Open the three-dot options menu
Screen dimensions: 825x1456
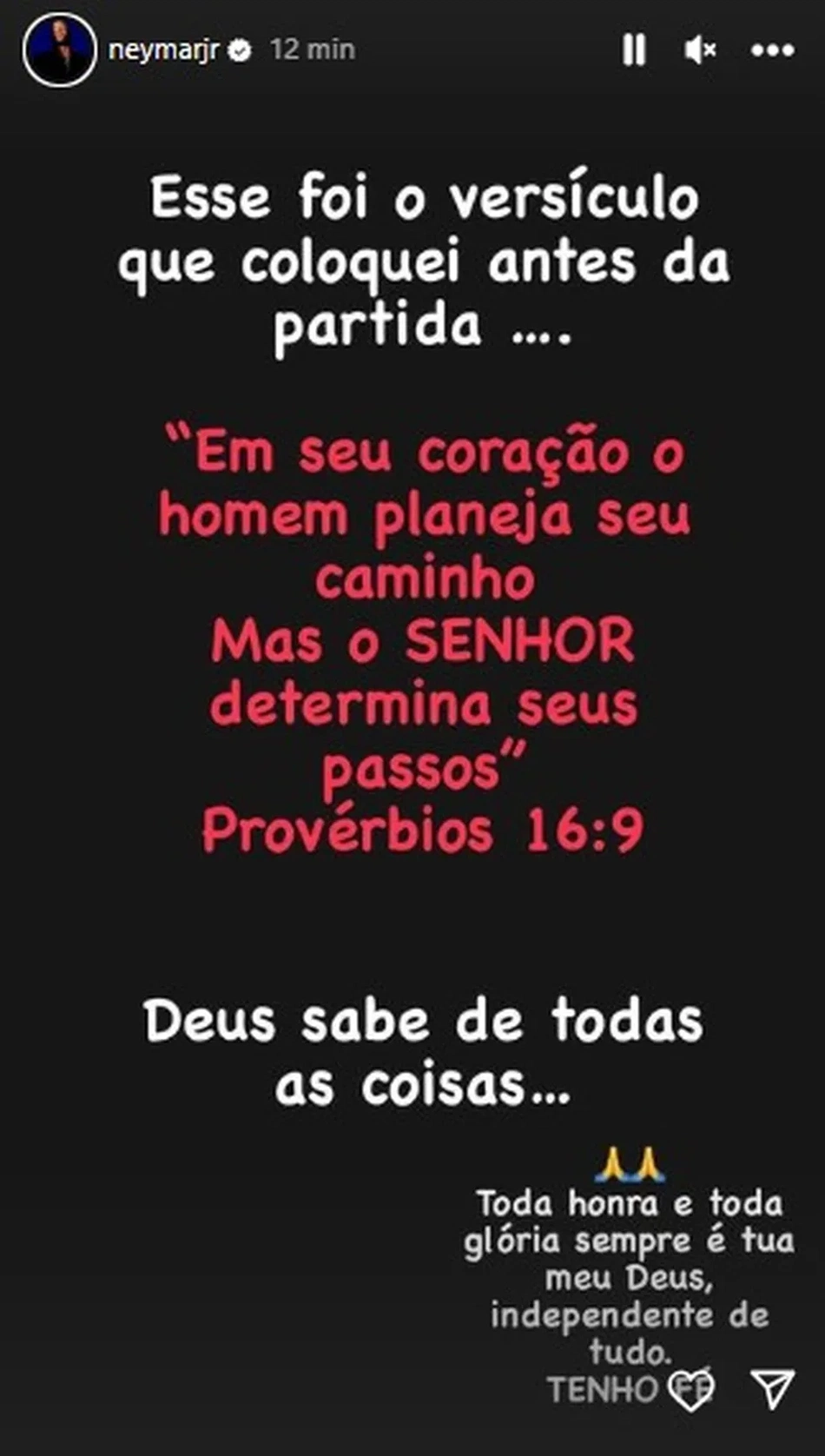coord(772,50)
